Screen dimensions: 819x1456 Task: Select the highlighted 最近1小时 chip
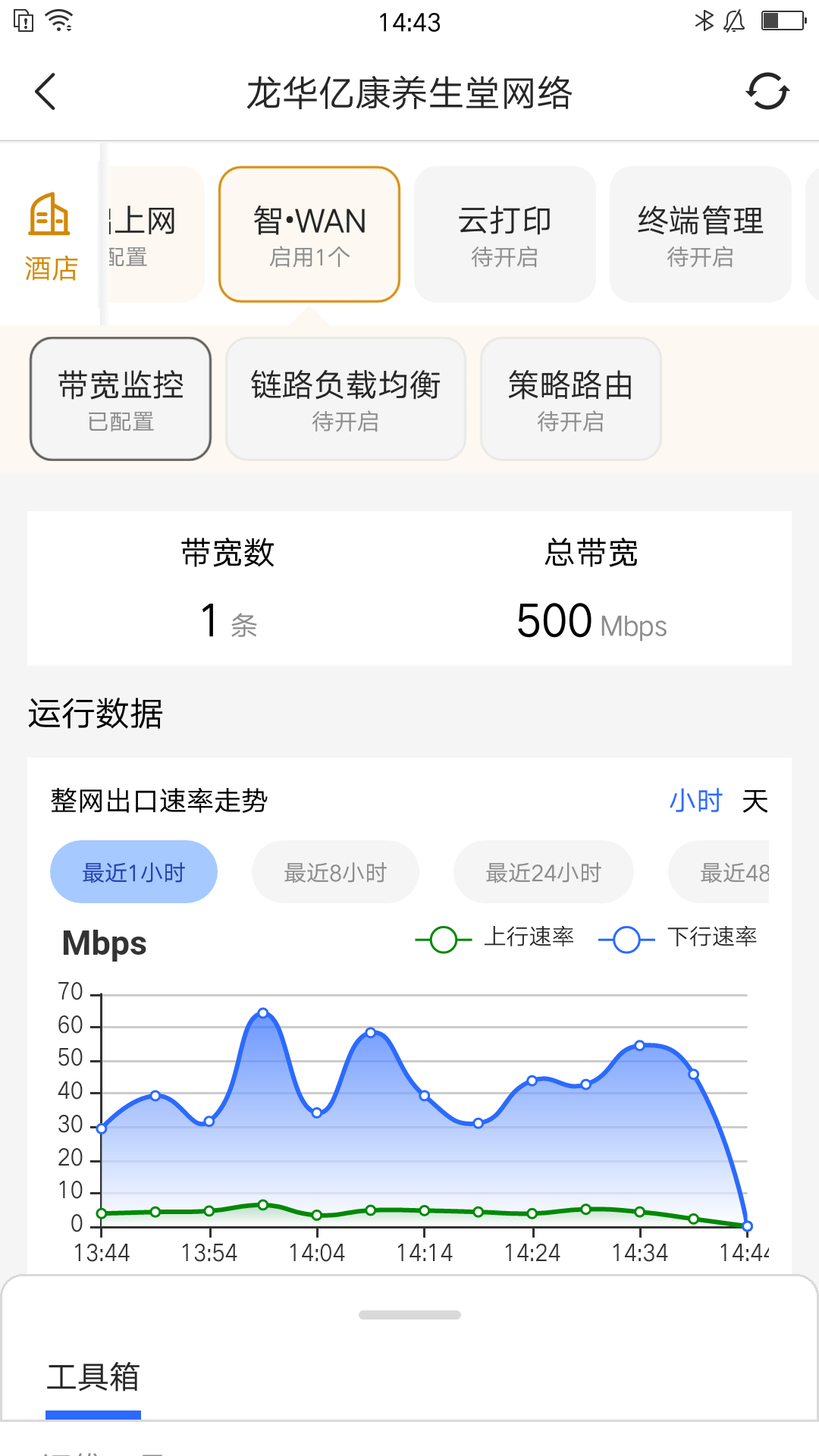tap(133, 871)
